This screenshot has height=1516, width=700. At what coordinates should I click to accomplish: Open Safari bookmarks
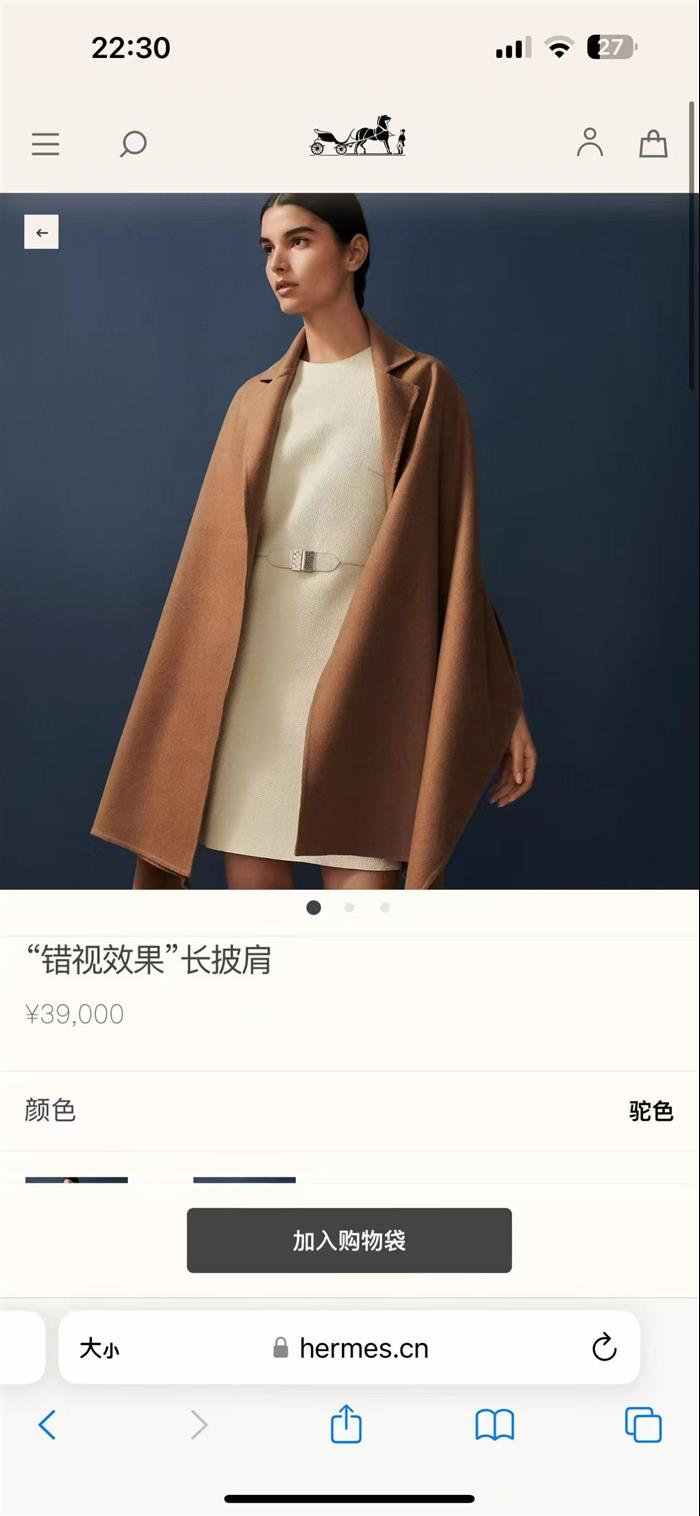coord(494,1425)
